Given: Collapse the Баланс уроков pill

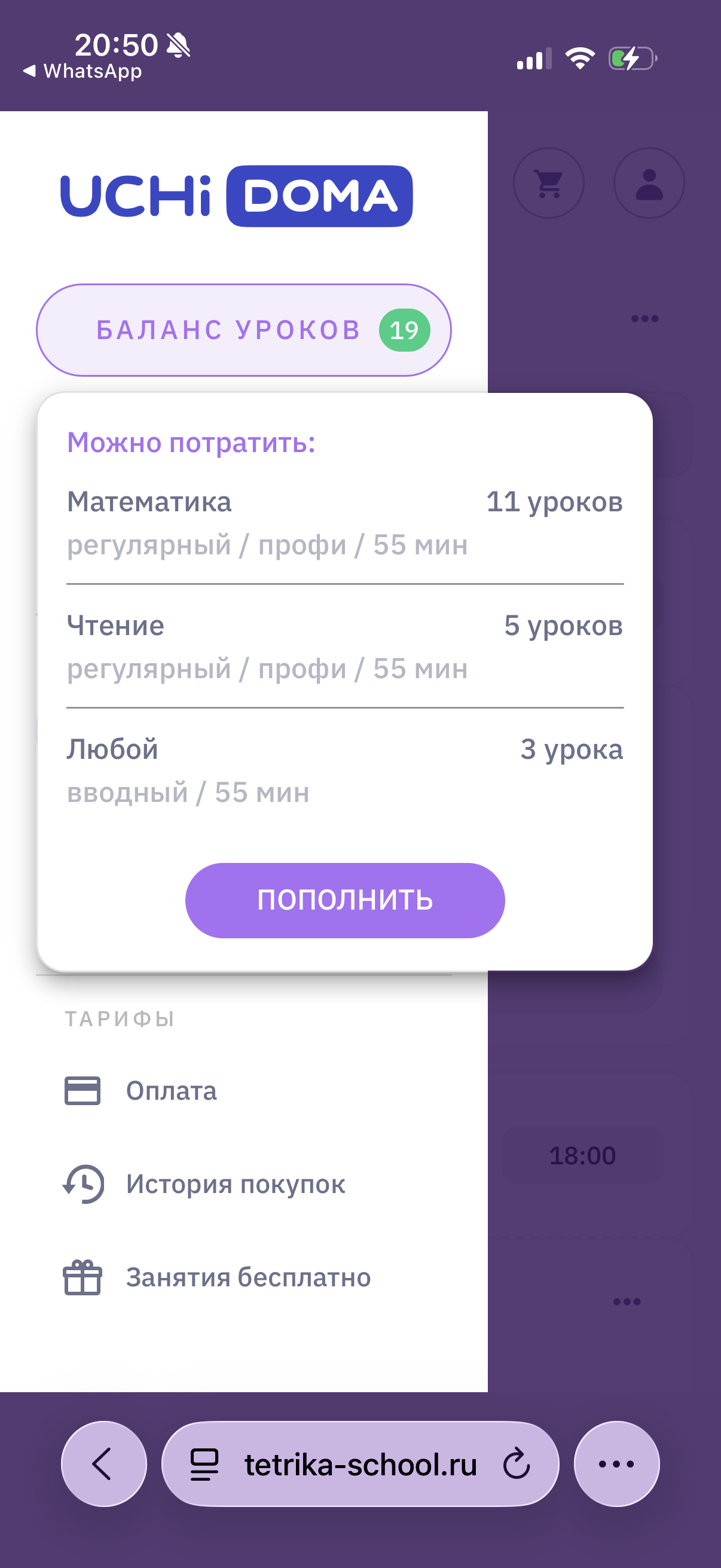Looking at the screenshot, I should tap(243, 330).
